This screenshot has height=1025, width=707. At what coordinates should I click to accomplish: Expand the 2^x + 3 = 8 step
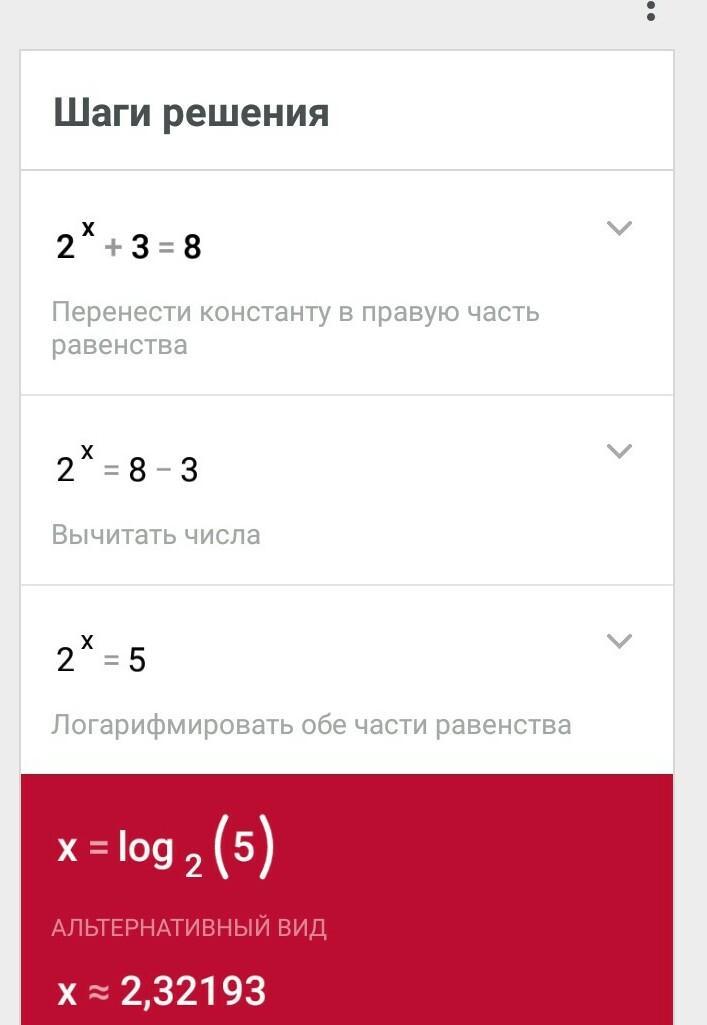[x=620, y=229]
